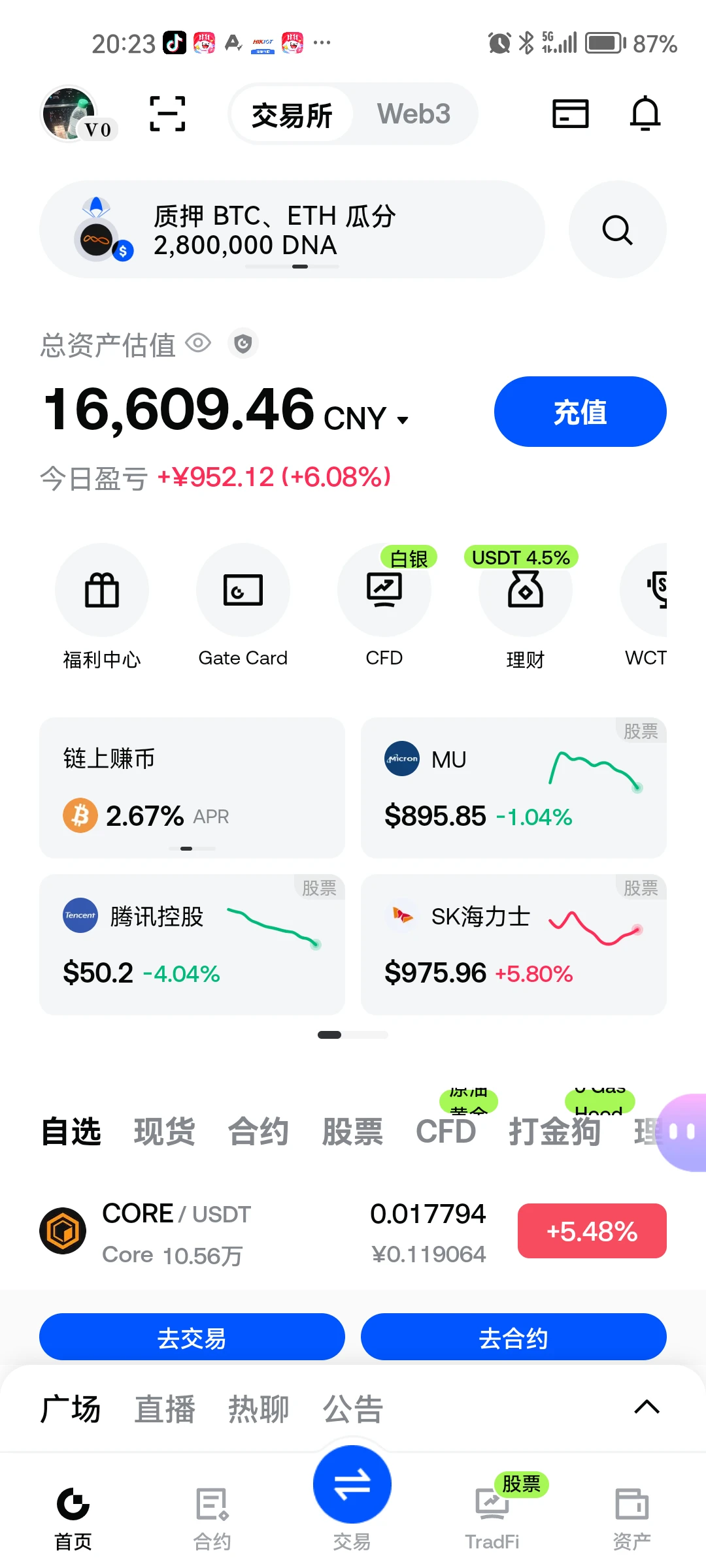Switch to the 现货 market tab

(x=165, y=1132)
